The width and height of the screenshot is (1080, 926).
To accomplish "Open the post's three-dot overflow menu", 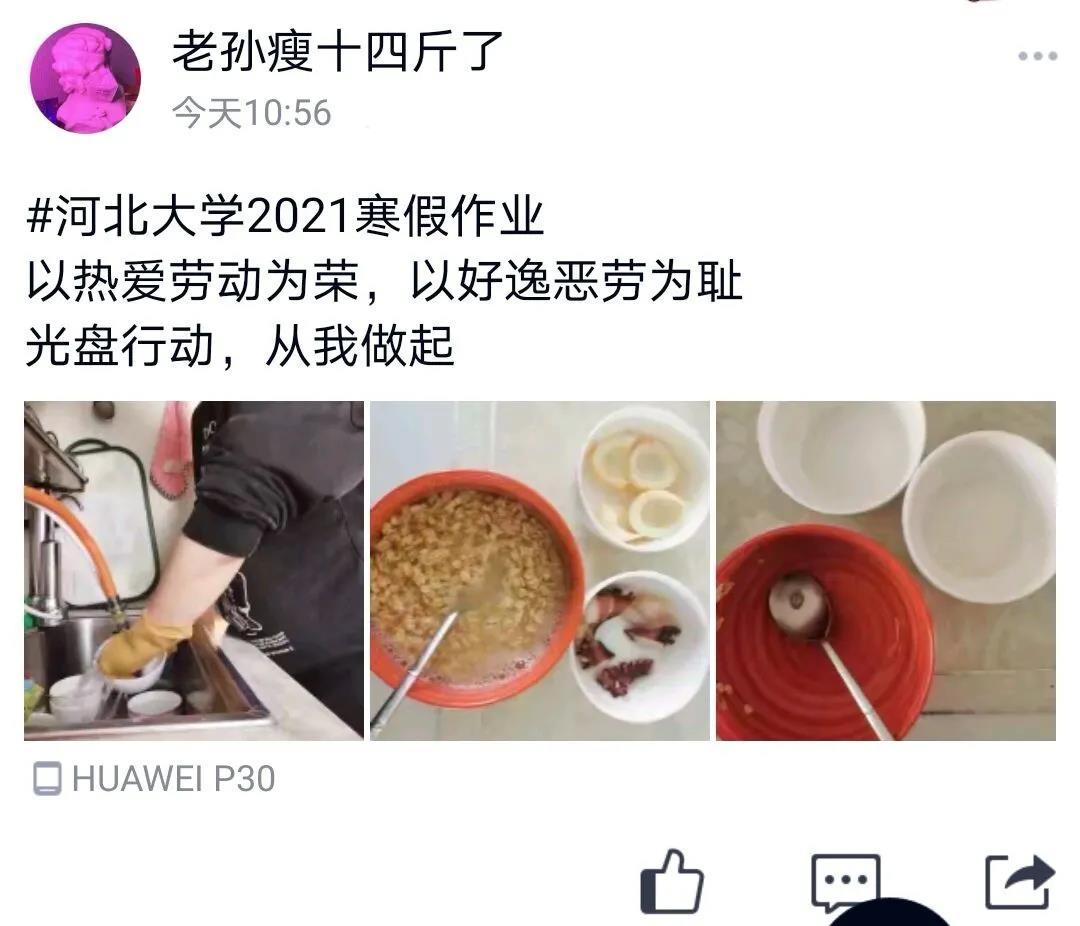I will click(x=1037, y=57).
